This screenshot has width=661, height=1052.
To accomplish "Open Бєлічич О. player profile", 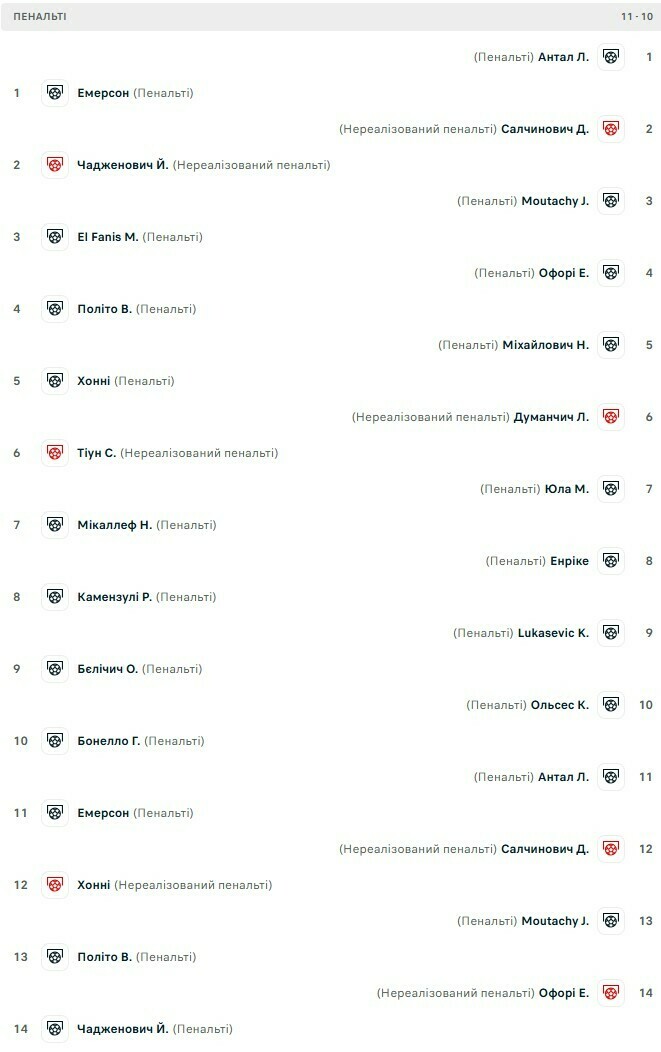I will click(108, 669).
